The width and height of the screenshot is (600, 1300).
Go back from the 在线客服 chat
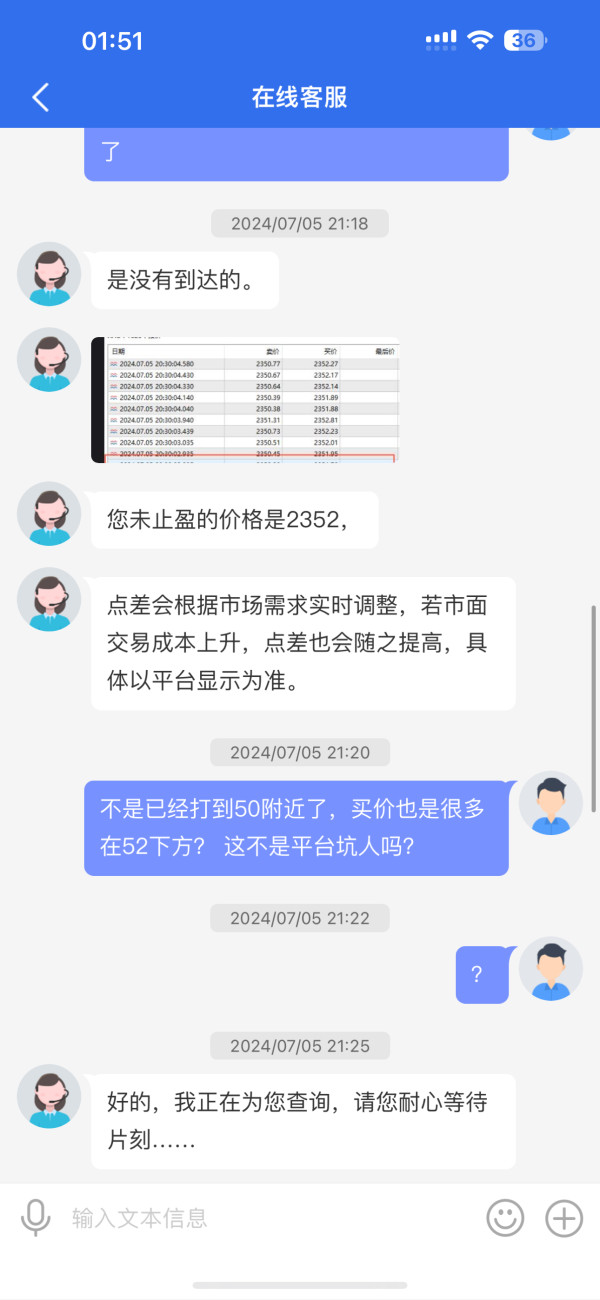click(x=40, y=97)
